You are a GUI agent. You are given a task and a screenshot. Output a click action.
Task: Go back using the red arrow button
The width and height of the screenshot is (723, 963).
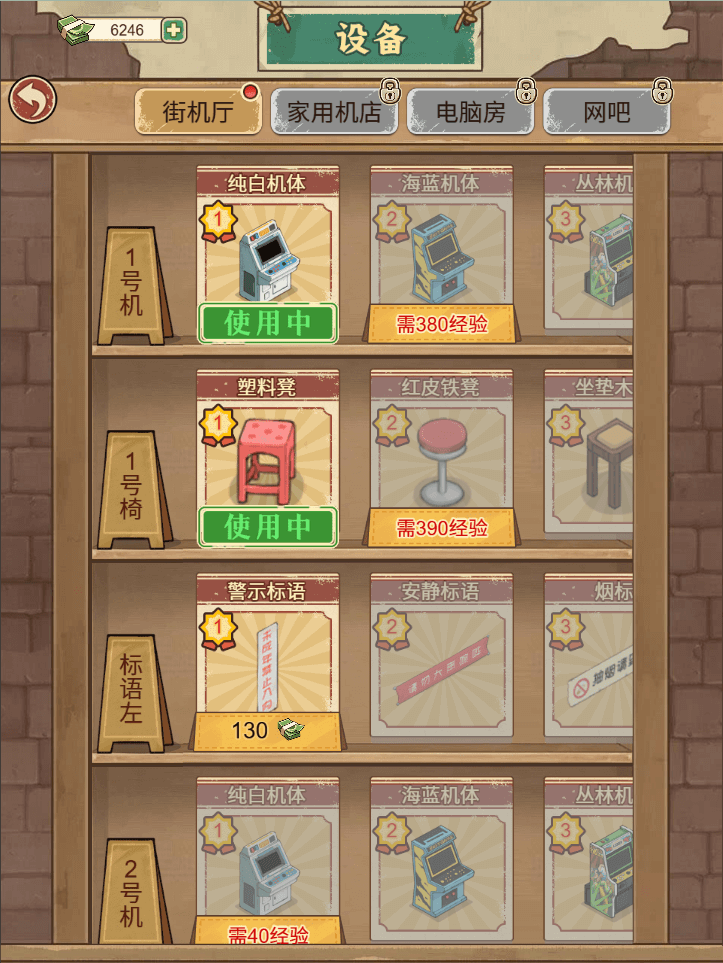pyautogui.click(x=33, y=100)
